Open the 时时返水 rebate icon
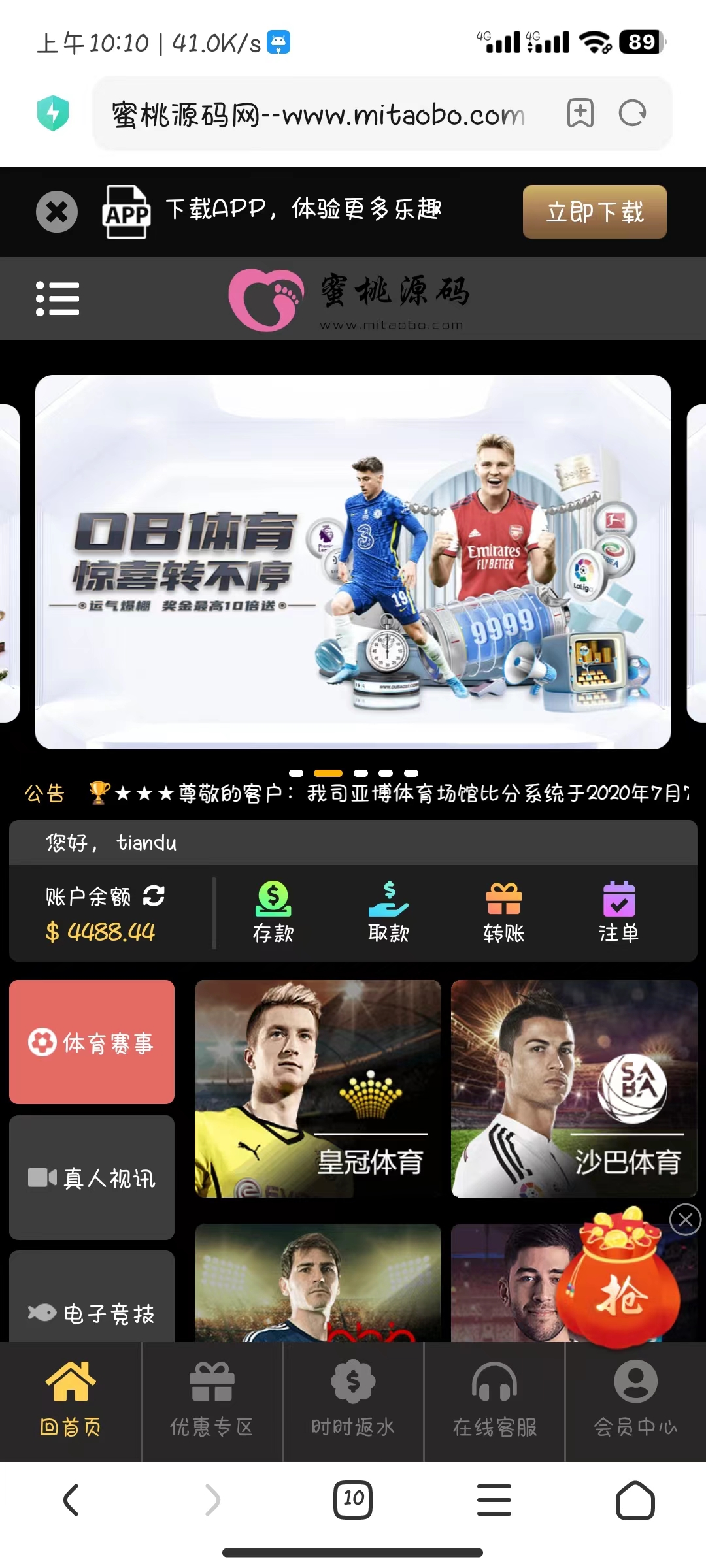The height and width of the screenshot is (1568, 706). [x=352, y=1405]
